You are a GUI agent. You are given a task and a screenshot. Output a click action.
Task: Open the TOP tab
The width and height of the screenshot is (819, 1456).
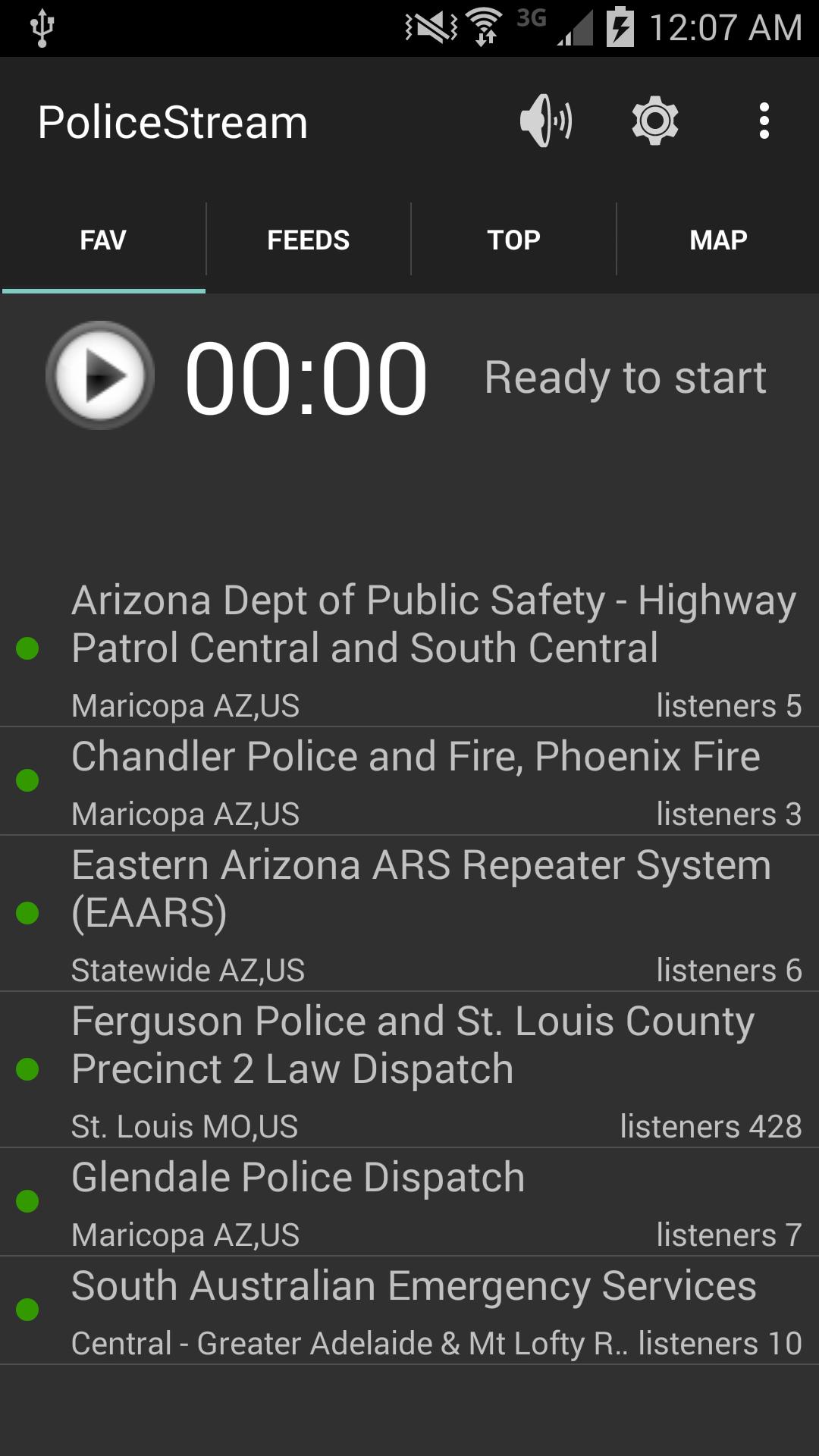(x=513, y=239)
